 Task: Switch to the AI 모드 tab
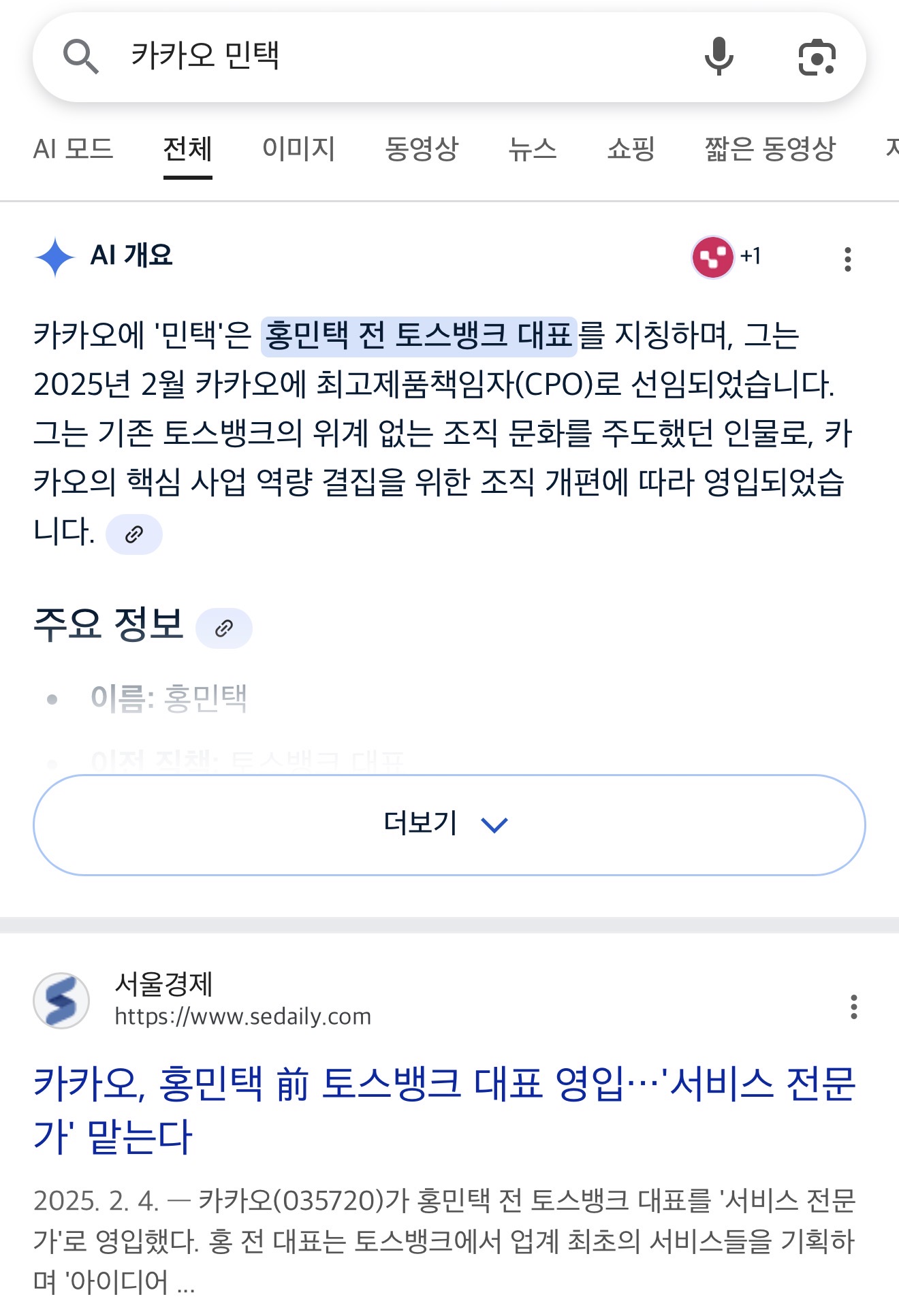(73, 149)
